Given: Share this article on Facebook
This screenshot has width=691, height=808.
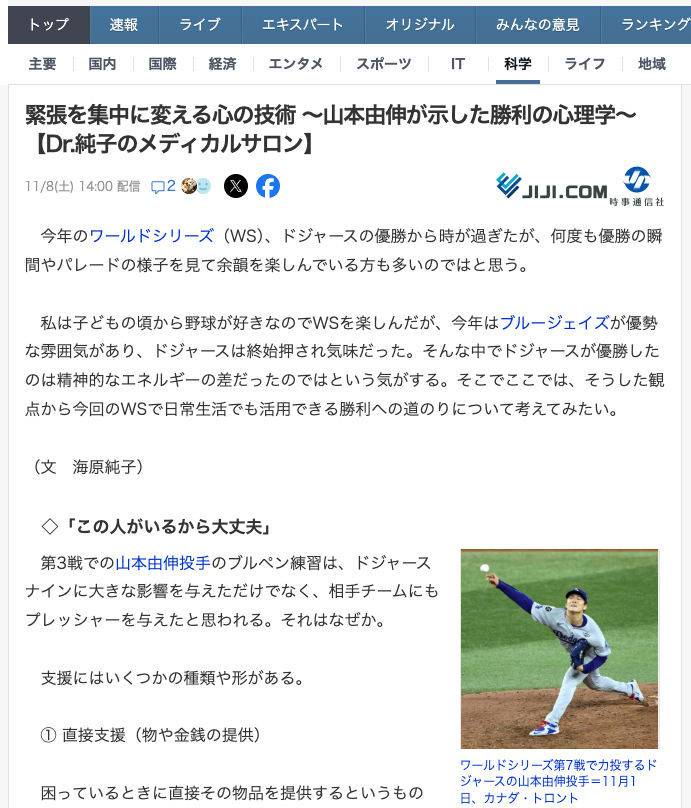Looking at the screenshot, I should [x=268, y=186].
